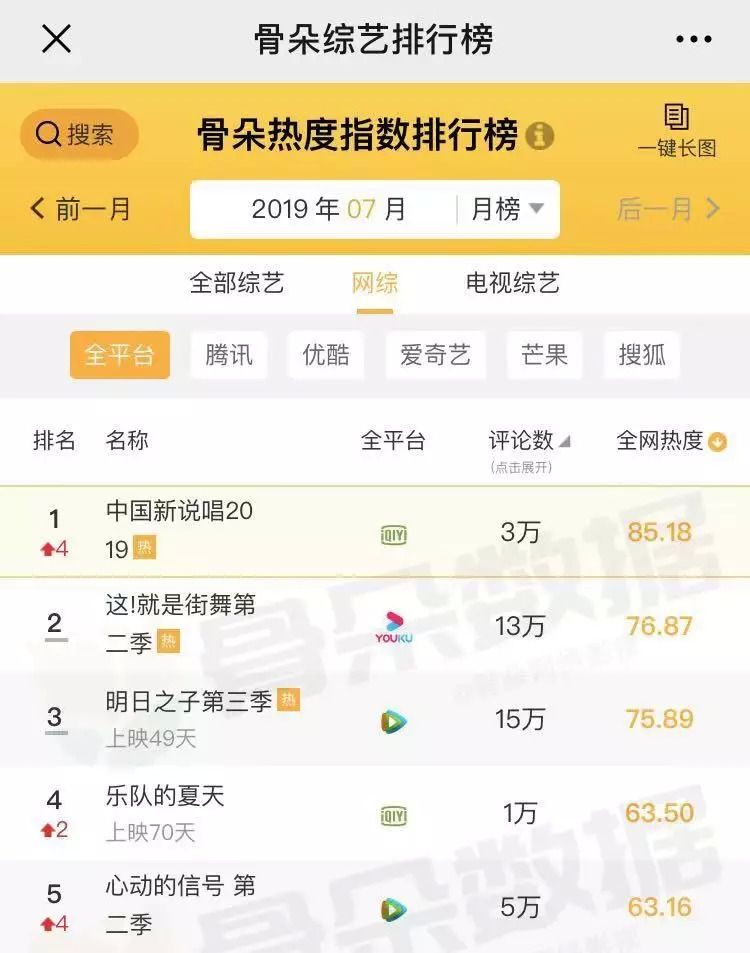Select the 网综 tab
The image size is (750, 953).
pos(375,283)
